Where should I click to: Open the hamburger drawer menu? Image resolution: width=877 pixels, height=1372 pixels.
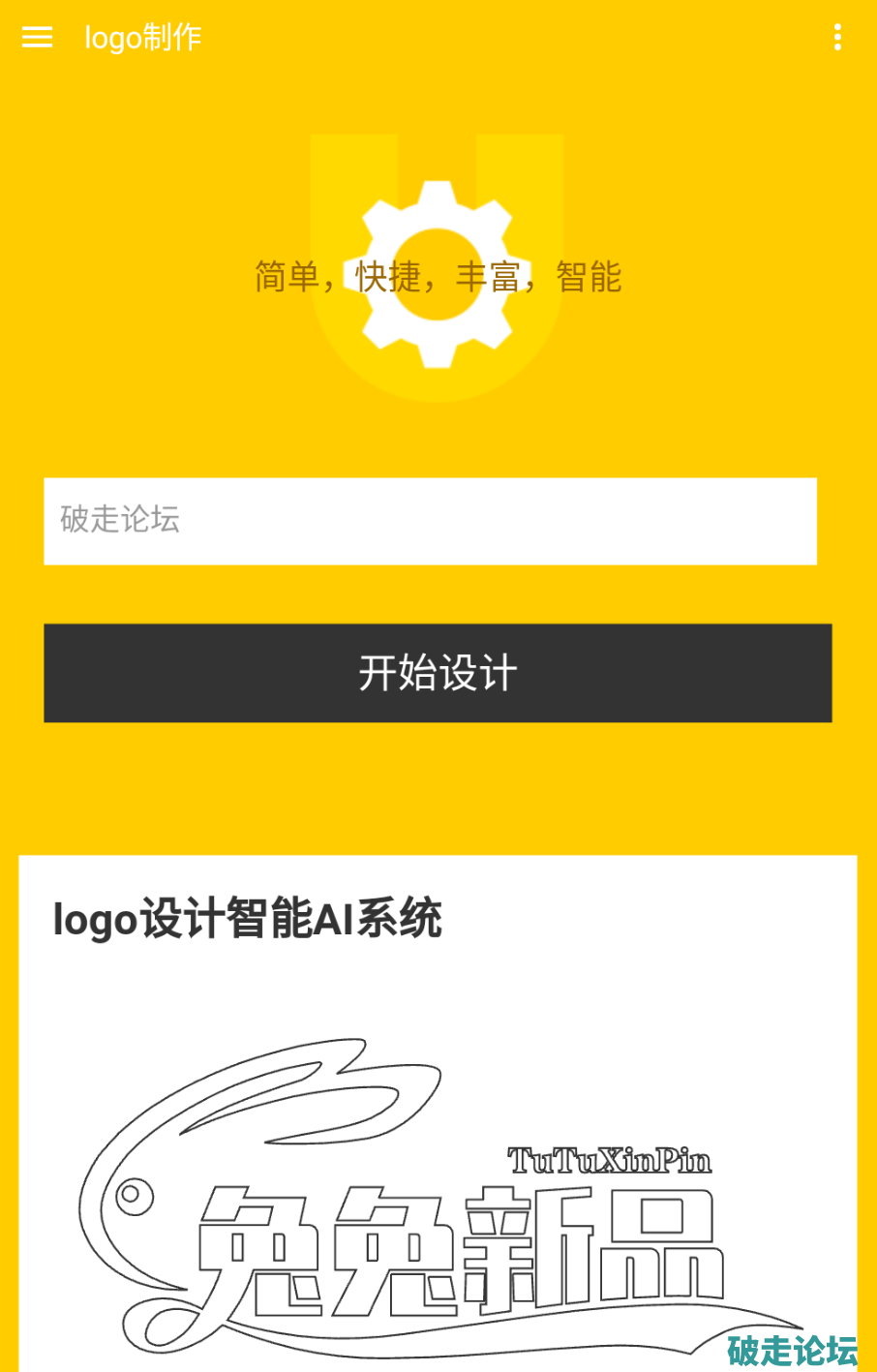coord(37,37)
